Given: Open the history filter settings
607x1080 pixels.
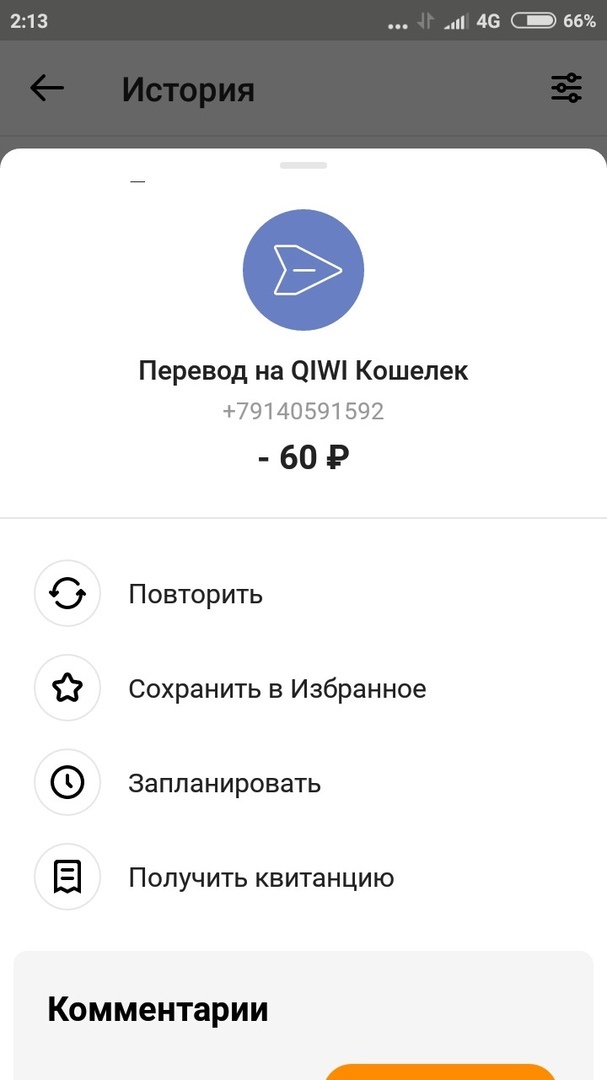Looking at the screenshot, I should pos(566,89).
